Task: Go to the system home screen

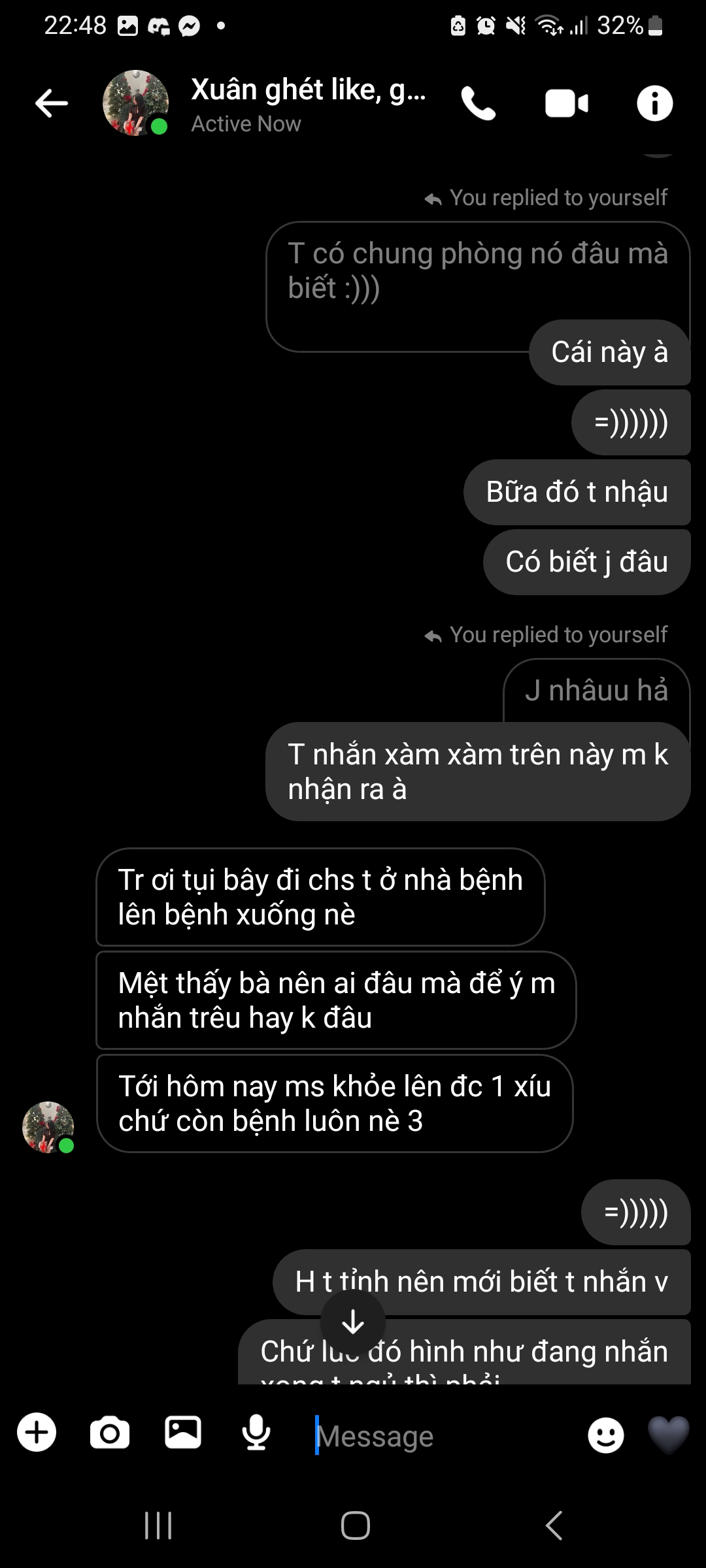Action: pos(355,1526)
